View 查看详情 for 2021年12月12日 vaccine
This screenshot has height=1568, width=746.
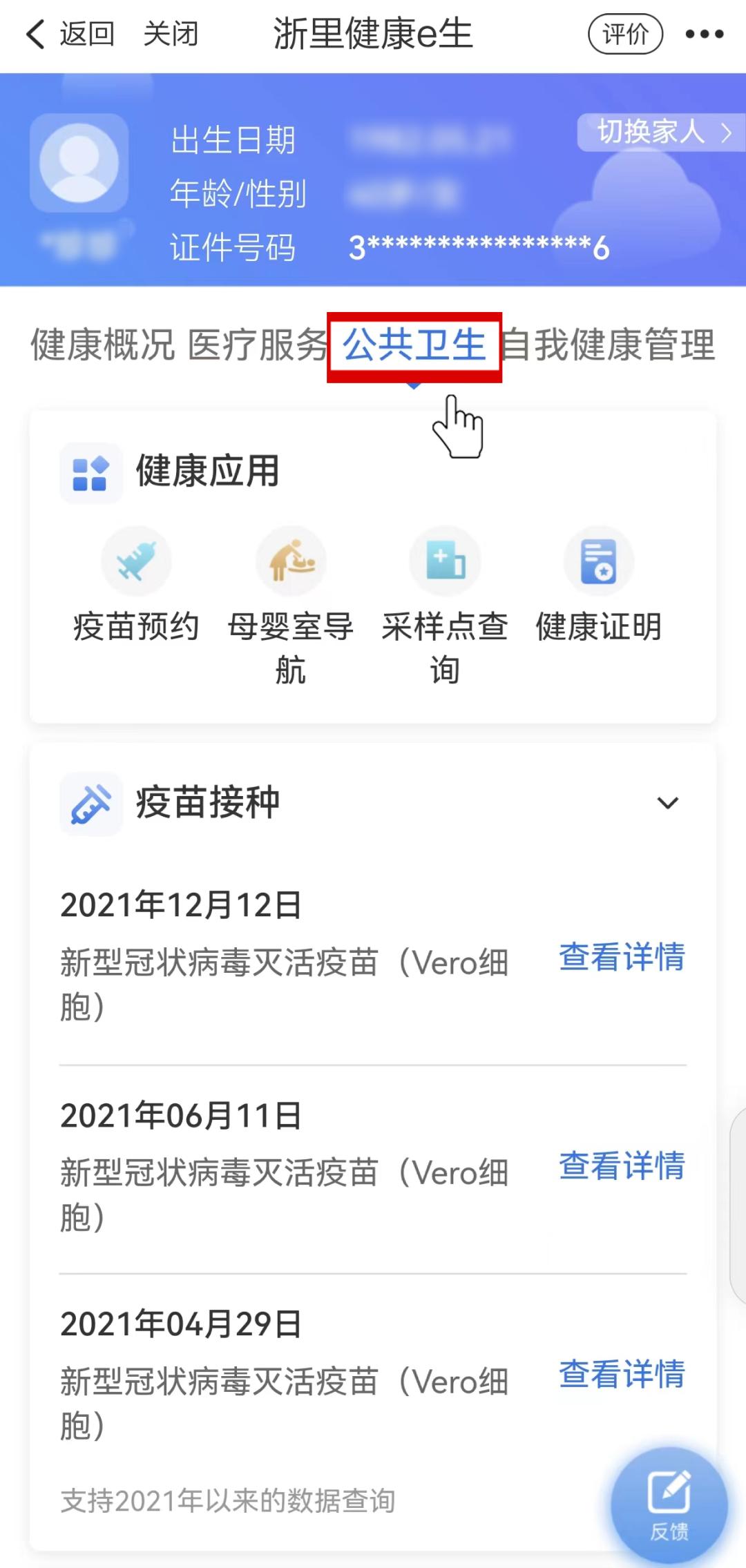tap(622, 957)
